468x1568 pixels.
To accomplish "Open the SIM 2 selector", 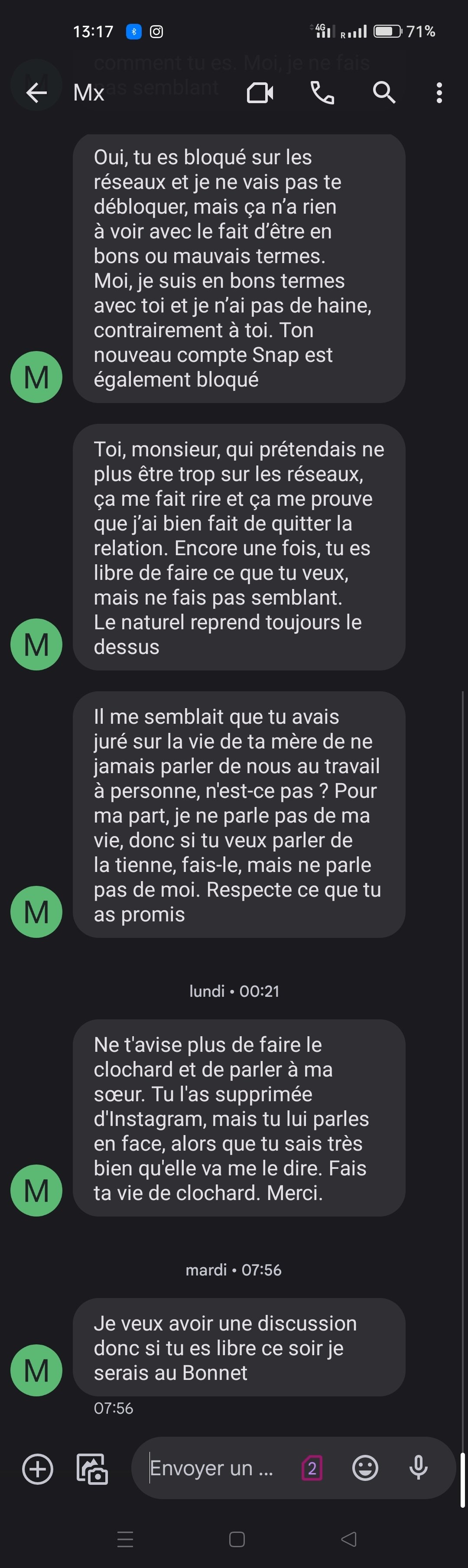I will pos(312,1468).
